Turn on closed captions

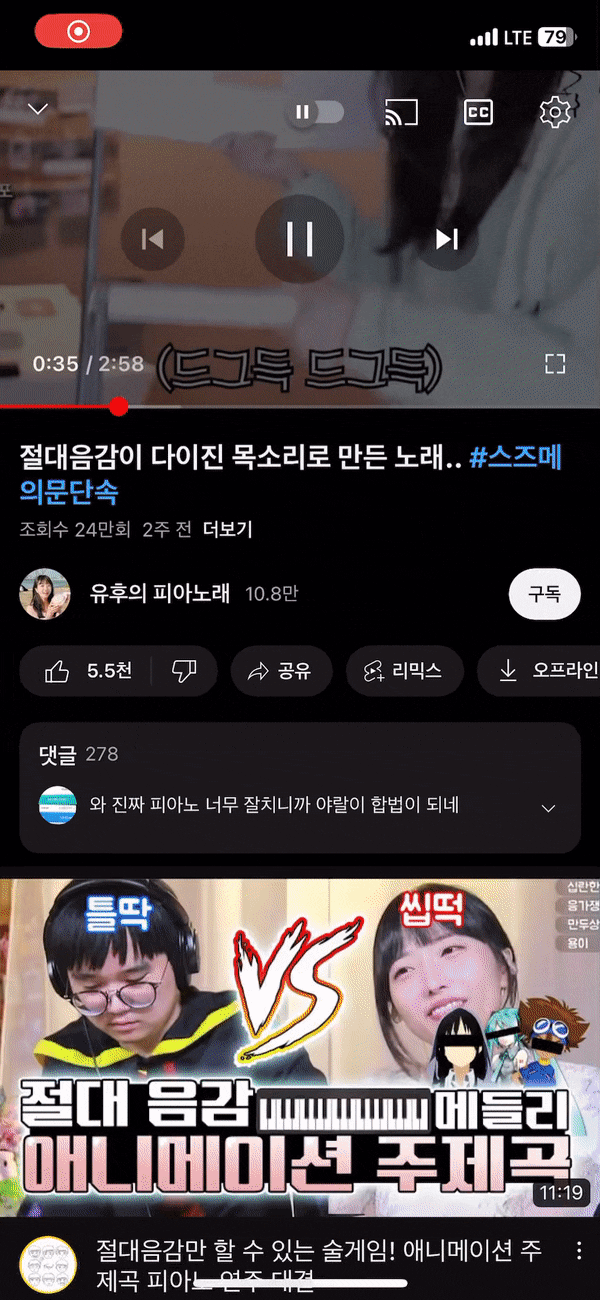click(479, 112)
